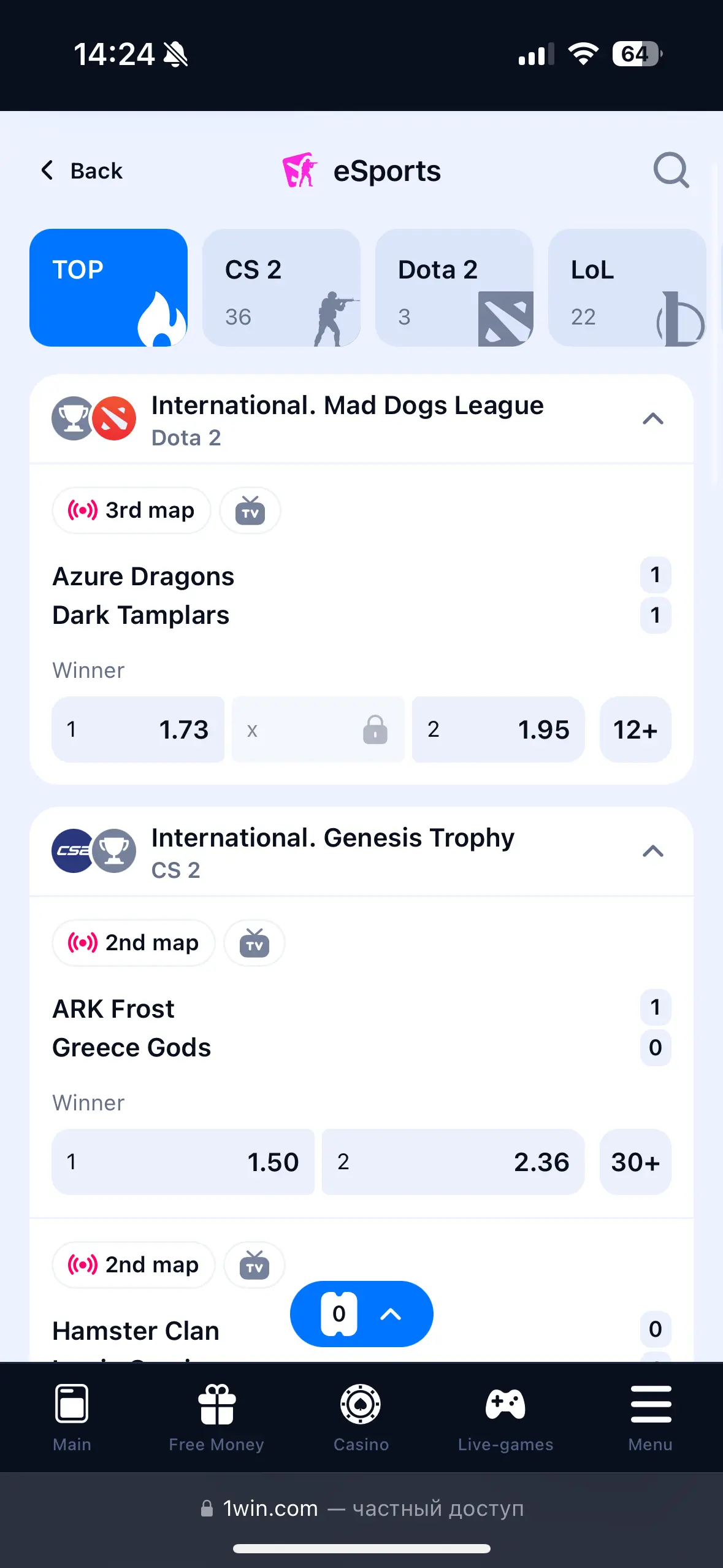This screenshot has height=1568, width=723.
Task: Collapse the Genesis Trophy section
Action: [653, 851]
